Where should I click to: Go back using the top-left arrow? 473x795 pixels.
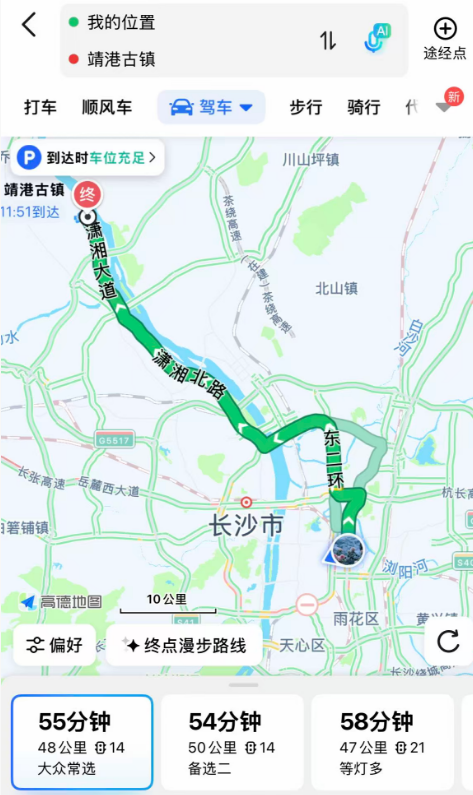[x=29, y=24]
